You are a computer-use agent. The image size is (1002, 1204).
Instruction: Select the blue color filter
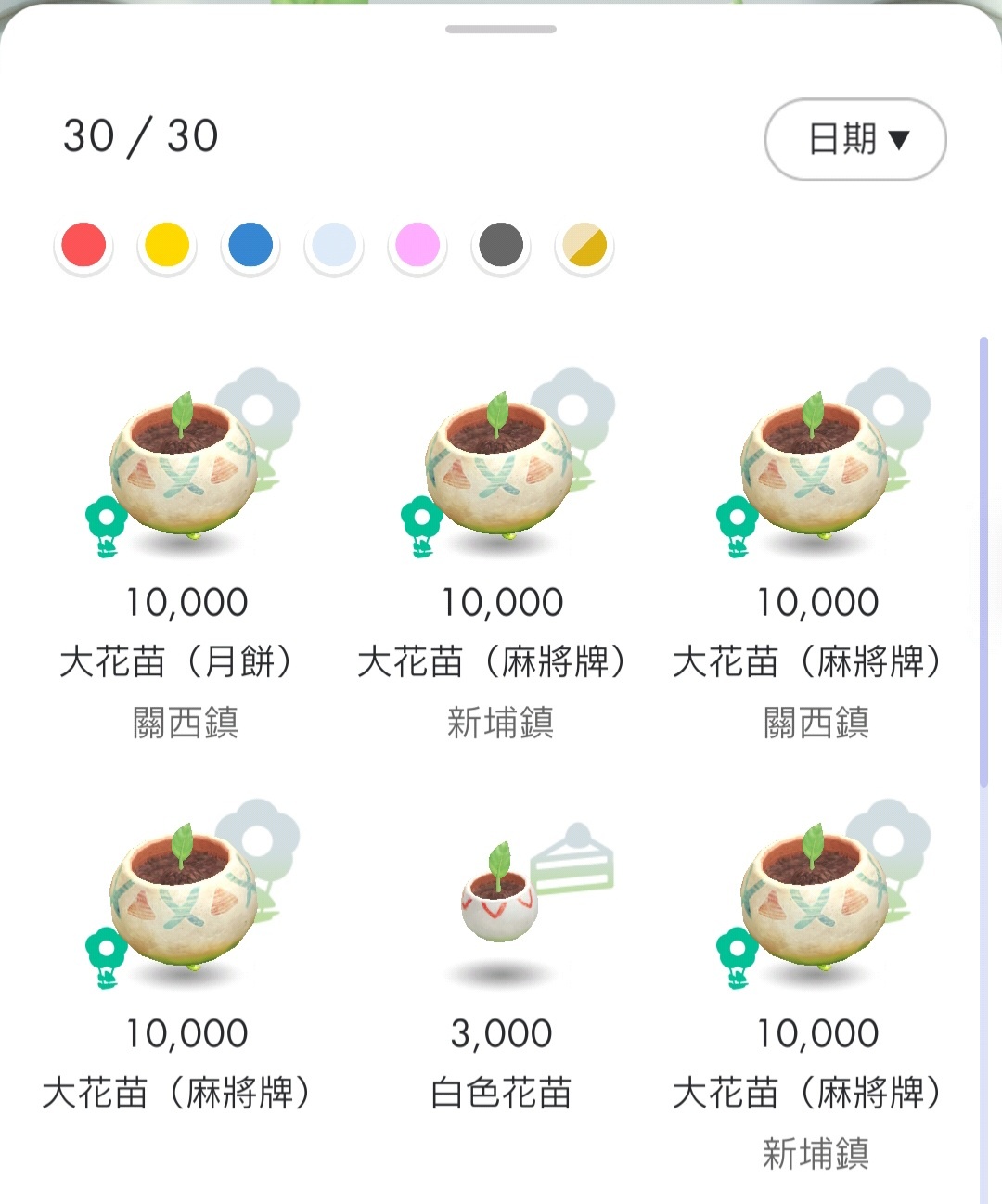250,246
